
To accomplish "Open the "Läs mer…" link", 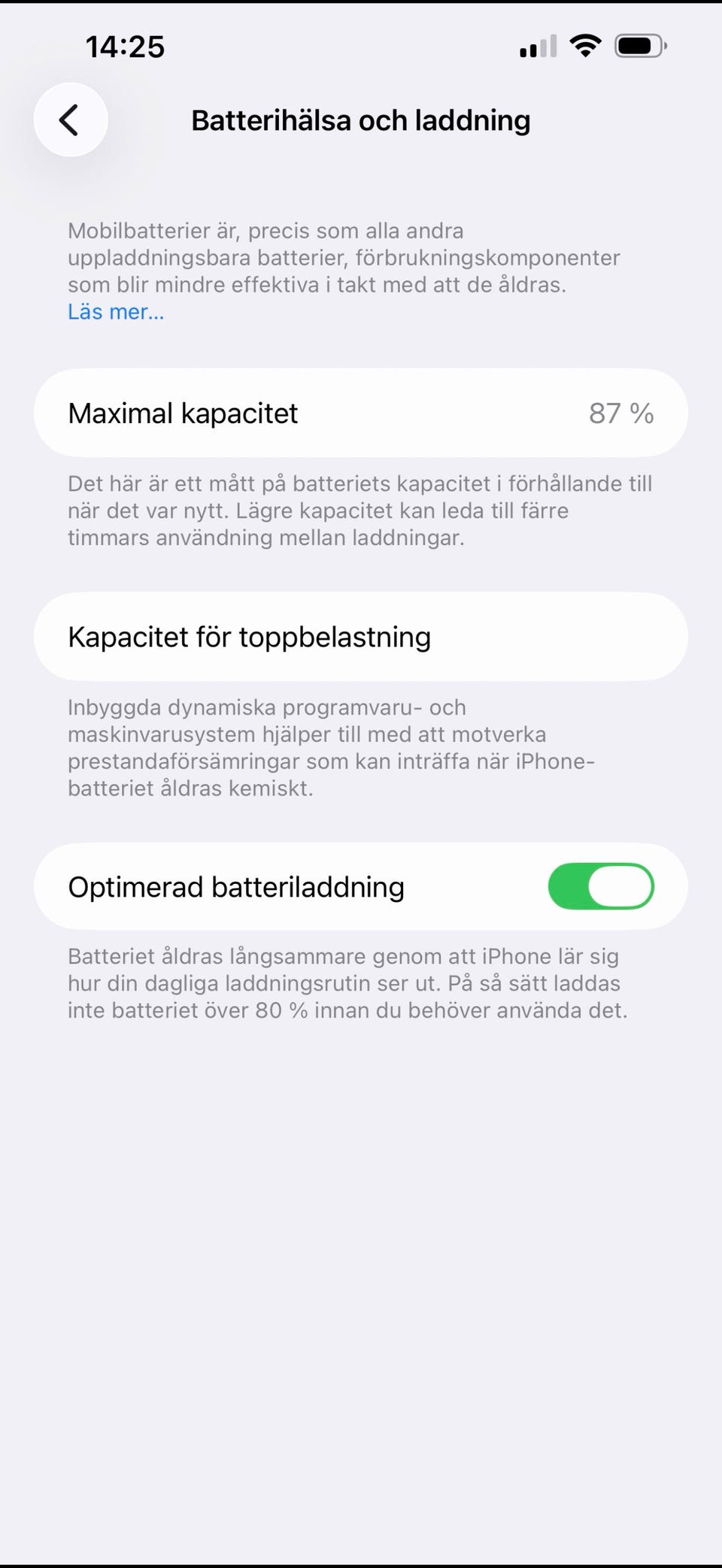I will point(116,312).
